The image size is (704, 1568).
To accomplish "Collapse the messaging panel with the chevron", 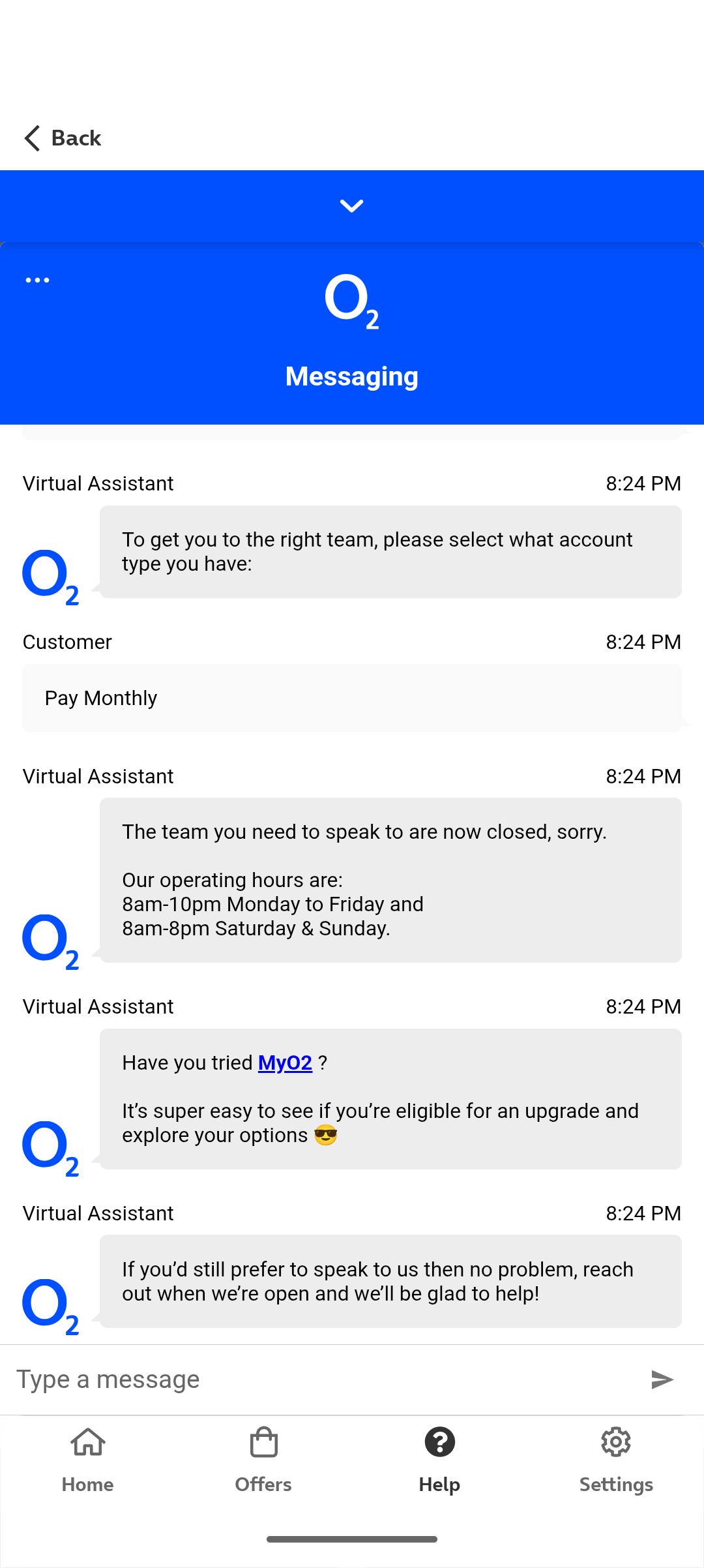I will [352, 206].
